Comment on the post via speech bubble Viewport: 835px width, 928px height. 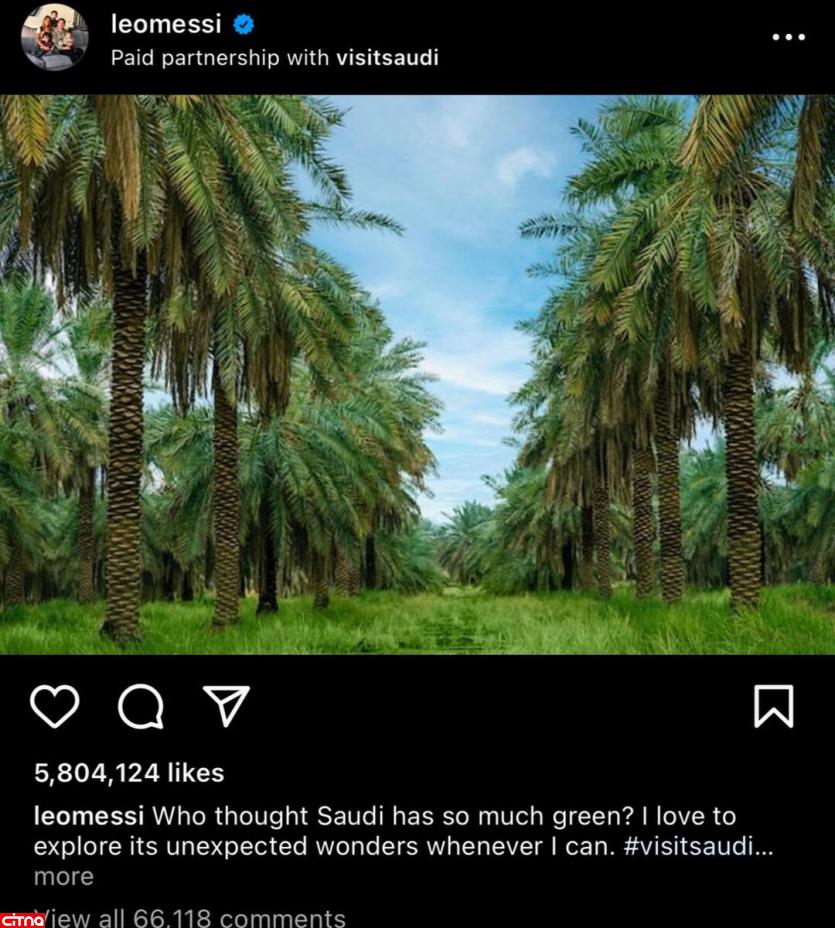pyautogui.click(x=141, y=707)
